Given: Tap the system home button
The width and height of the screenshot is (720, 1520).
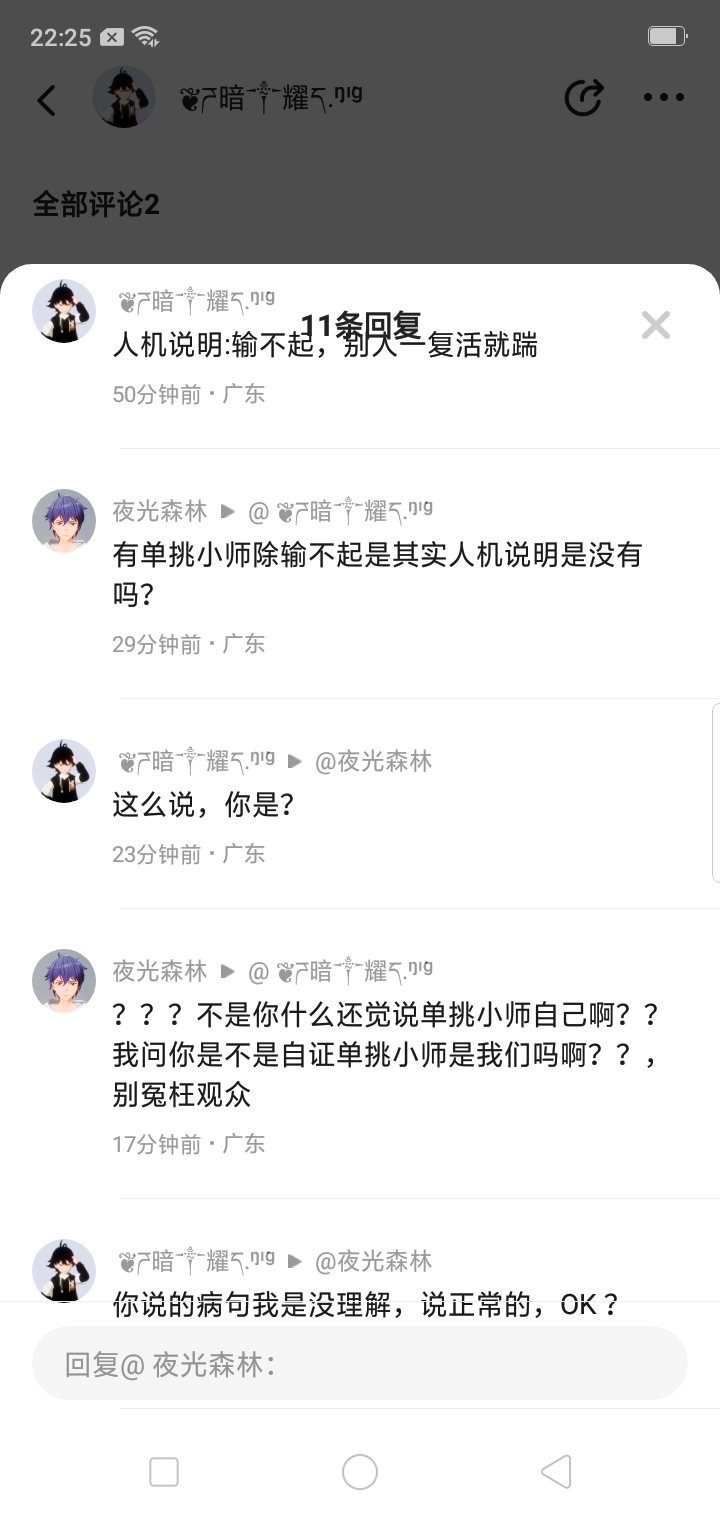Looking at the screenshot, I should (x=360, y=1472).
